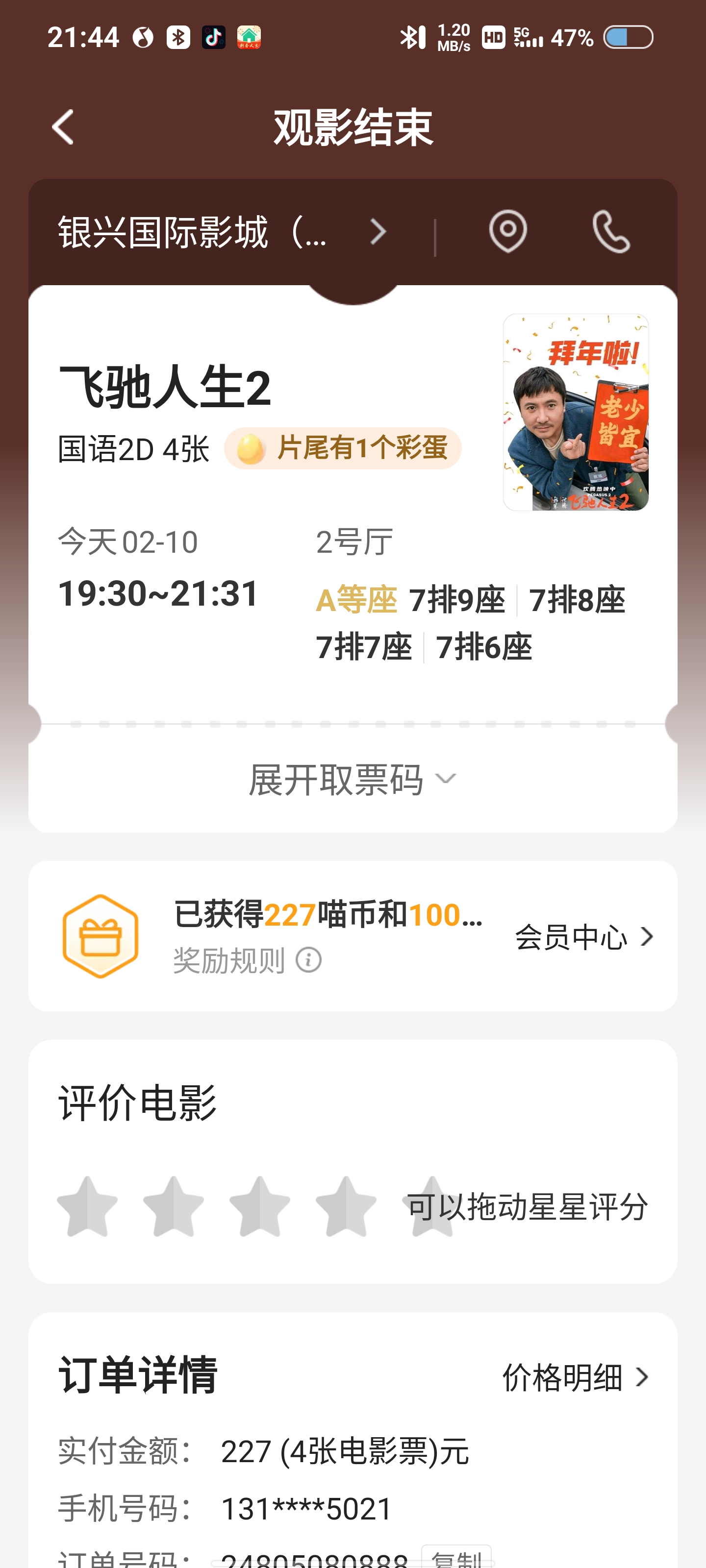Expand 展开取票码 ticket code section
706x1568 pixels.
(352, 779)
